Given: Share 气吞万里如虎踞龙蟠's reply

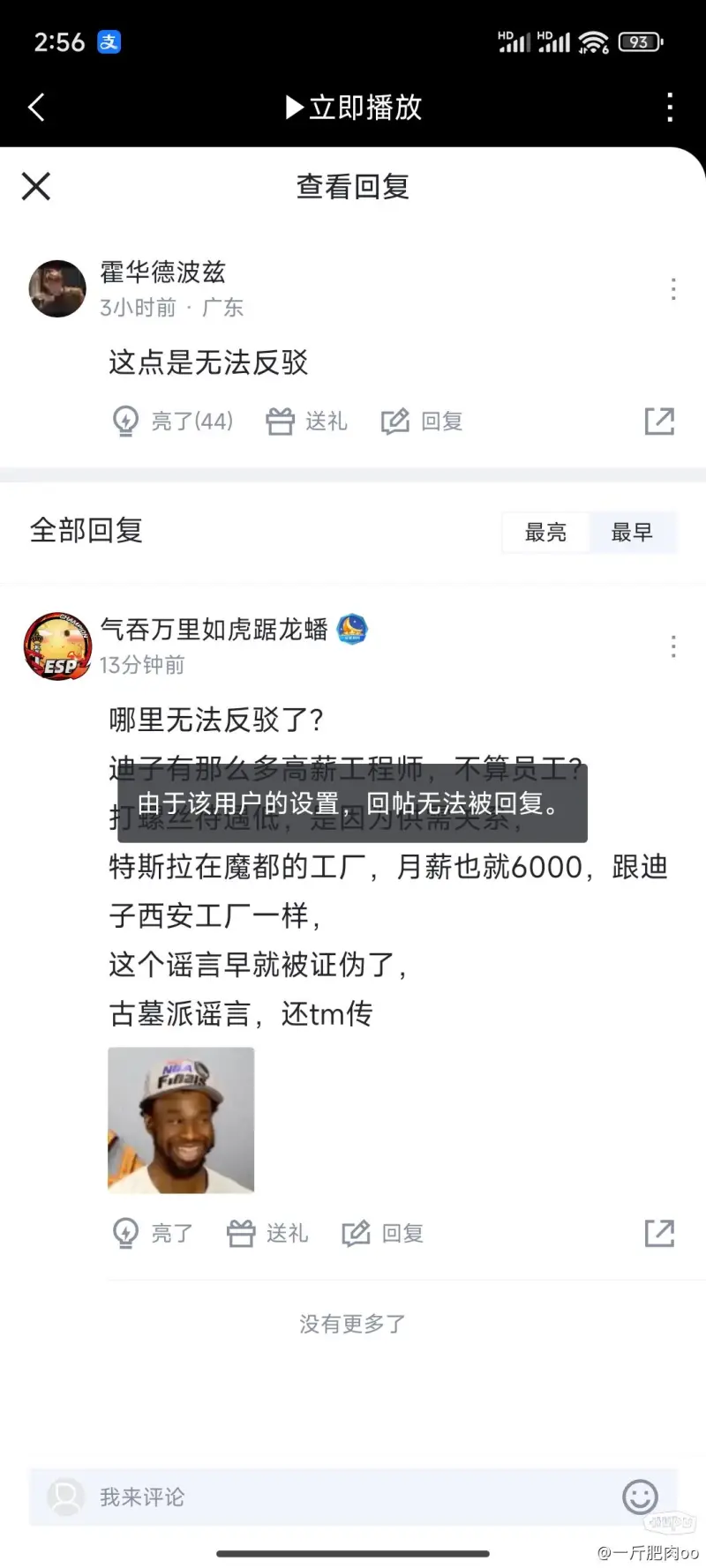Looking at the screenshot, I should point(659,1233).
